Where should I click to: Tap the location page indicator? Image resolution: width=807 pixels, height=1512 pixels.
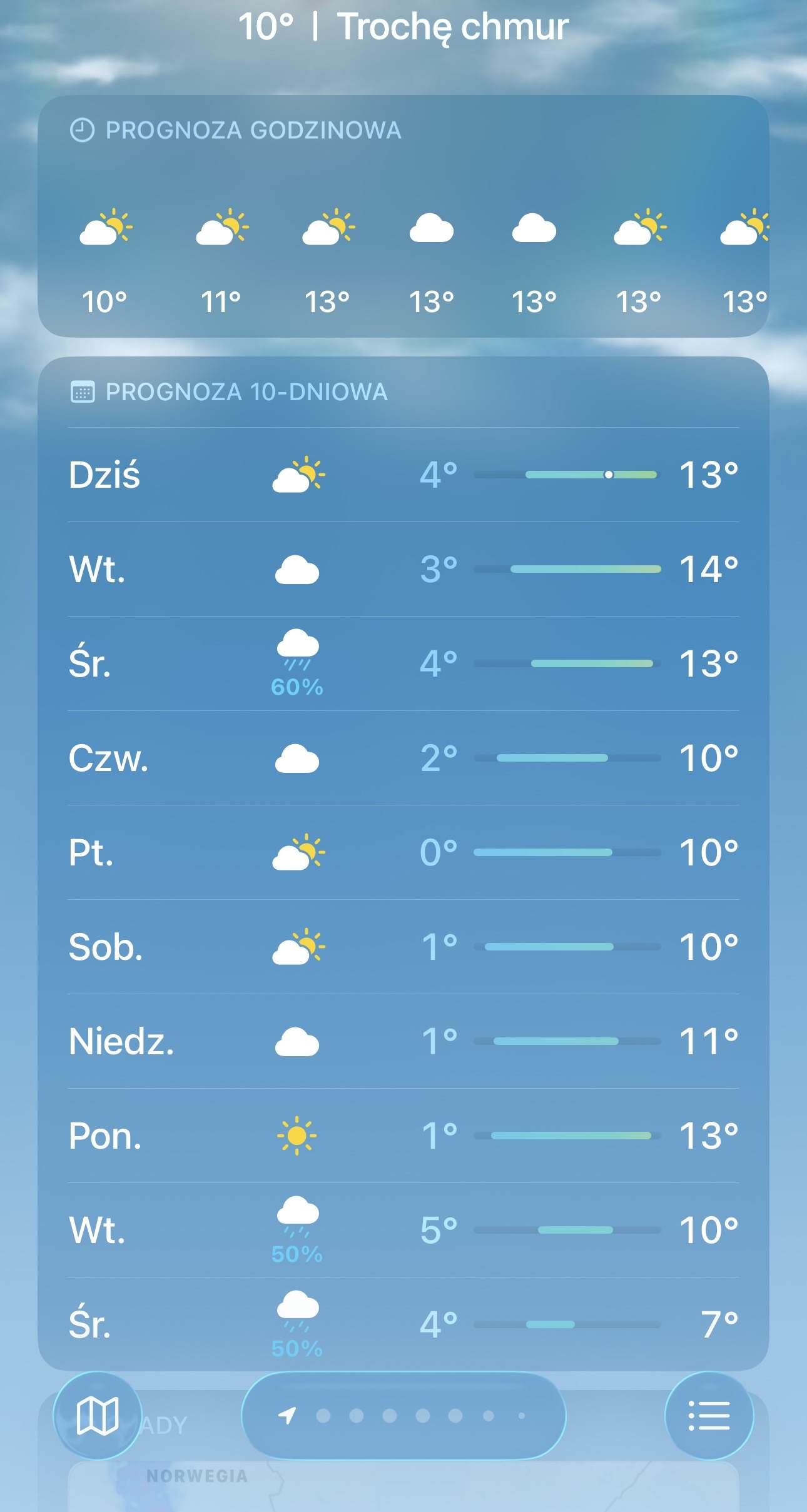pos(403,1416)
